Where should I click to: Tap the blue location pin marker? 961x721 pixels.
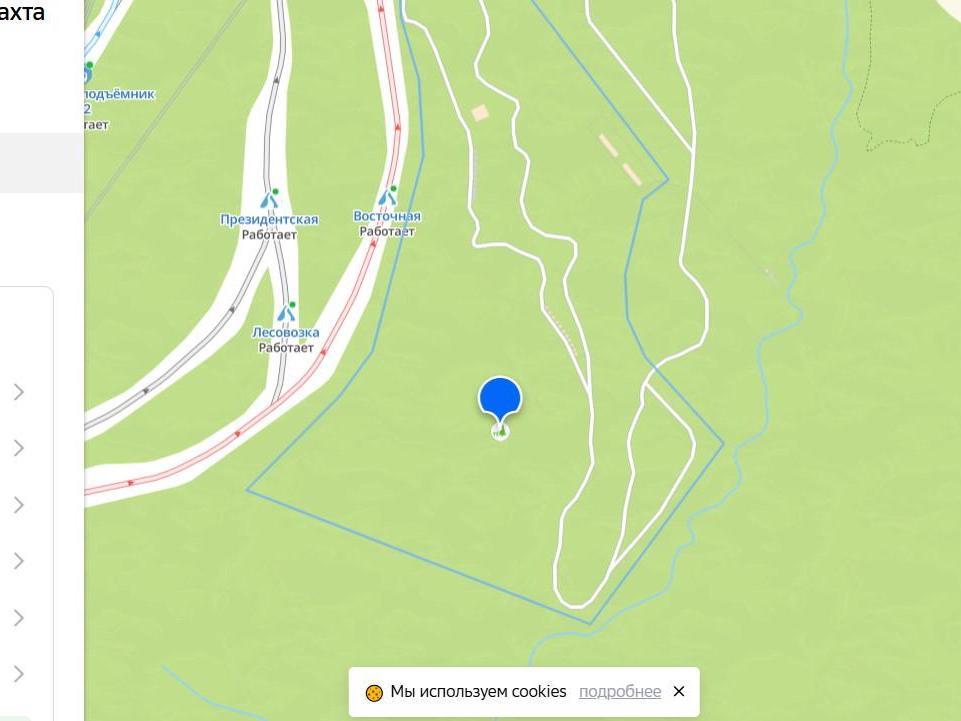click(x=500, y=398)
